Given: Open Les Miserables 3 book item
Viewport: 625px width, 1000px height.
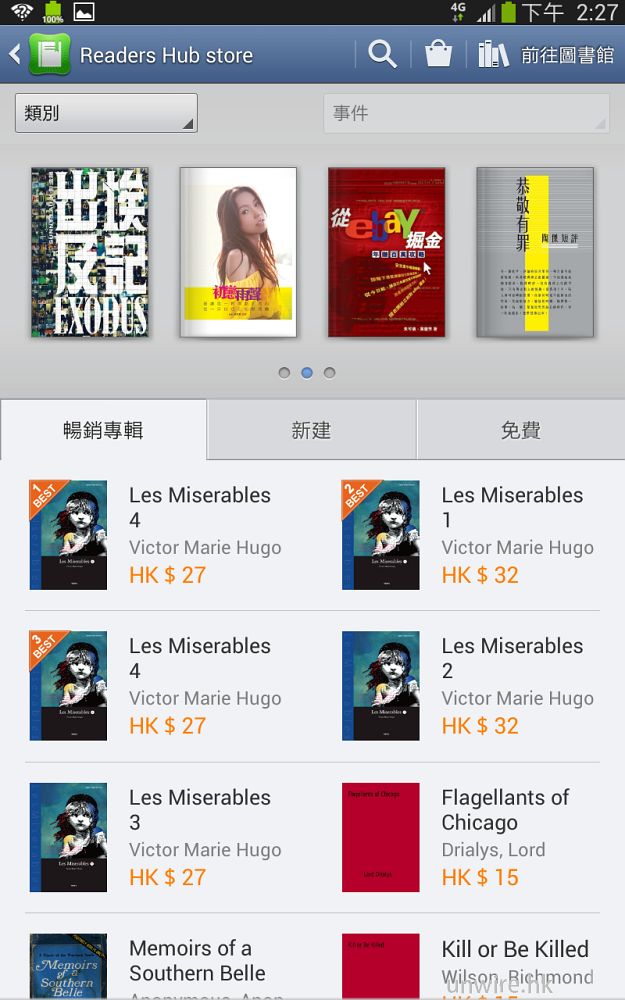Looking at the screenshot, I should tap(158, 837).
